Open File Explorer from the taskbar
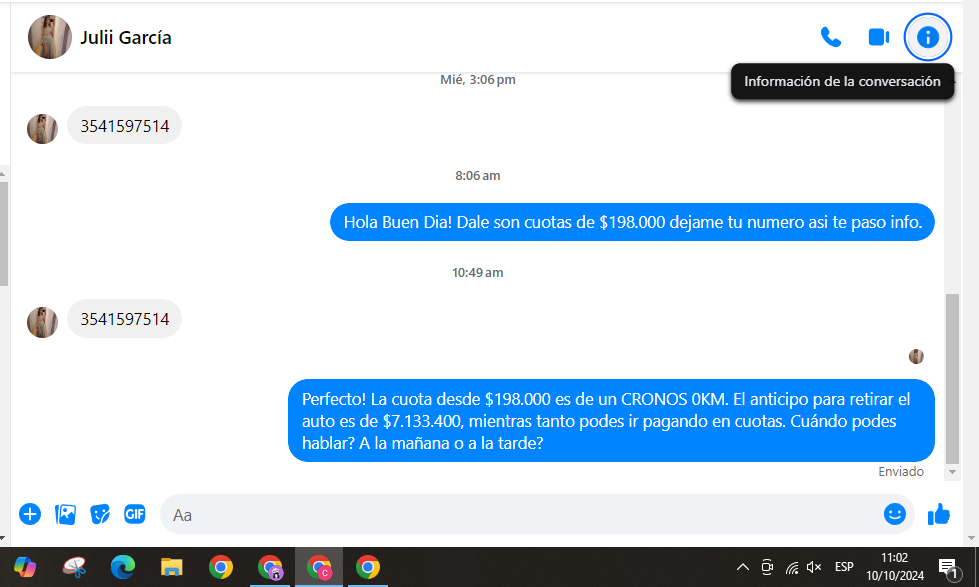Screen dimensions: 979x587 coord(172,568)
